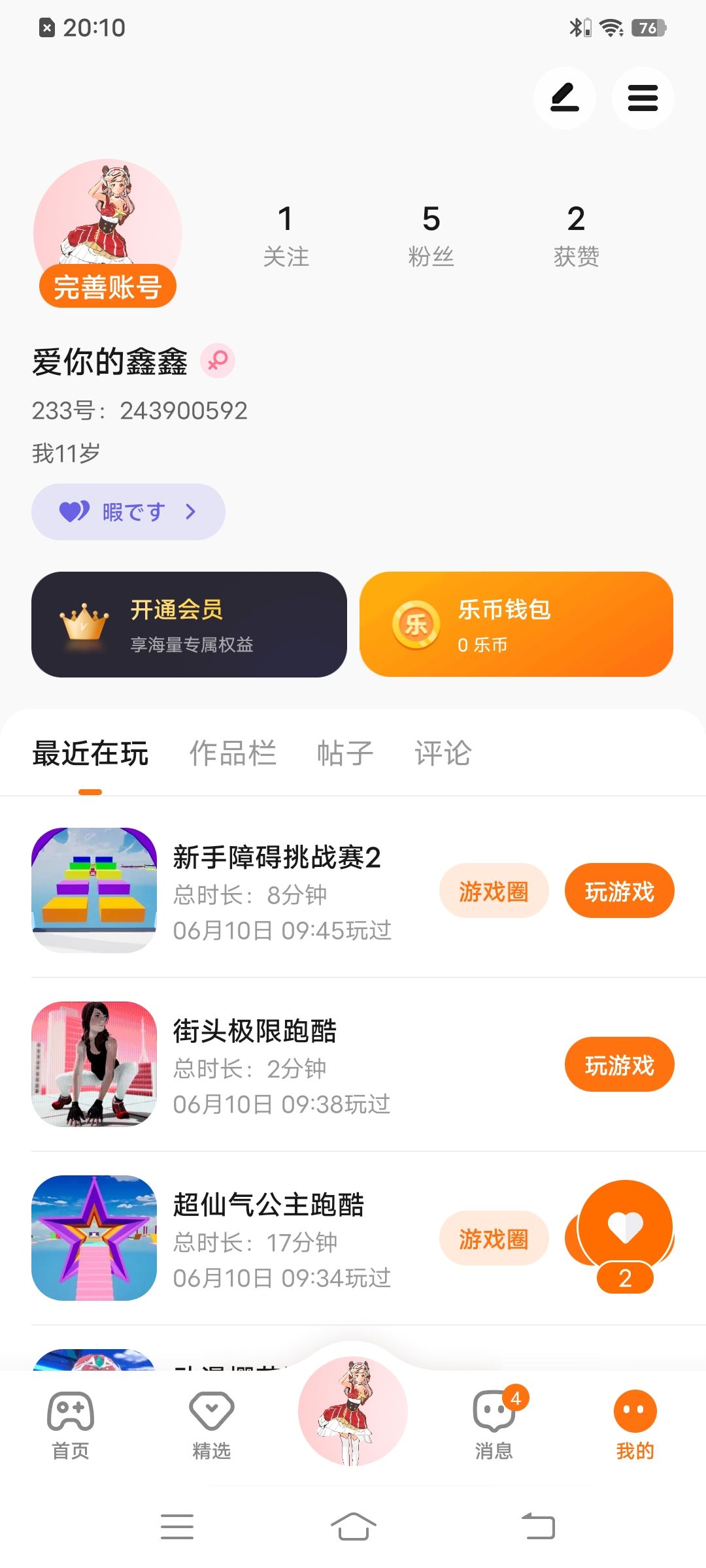Go to the 首页 home tab
706x1568 pixels.
coord(71,1424)
